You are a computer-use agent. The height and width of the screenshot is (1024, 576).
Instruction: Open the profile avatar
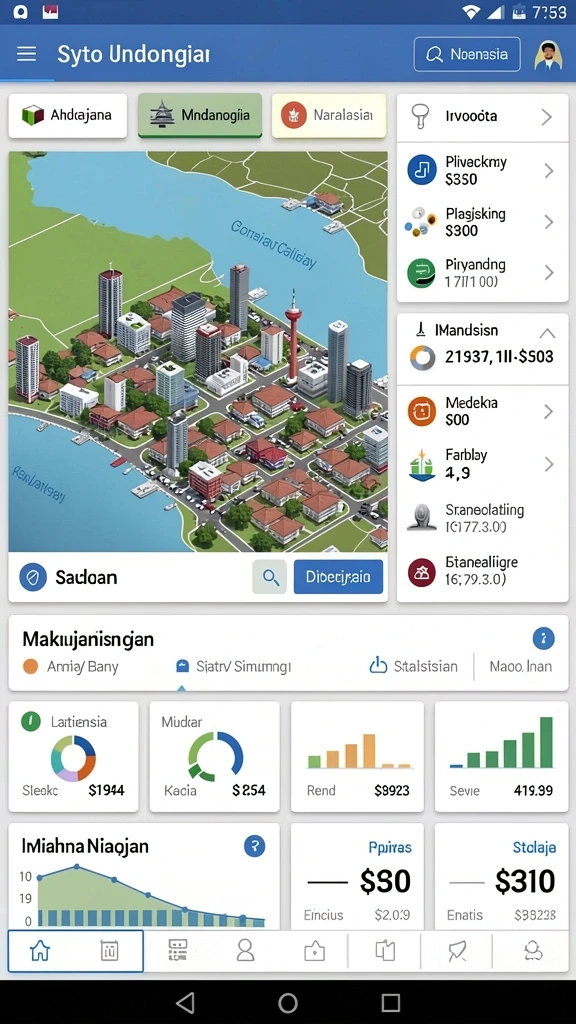pyautogui.click(x=548, y=55)
